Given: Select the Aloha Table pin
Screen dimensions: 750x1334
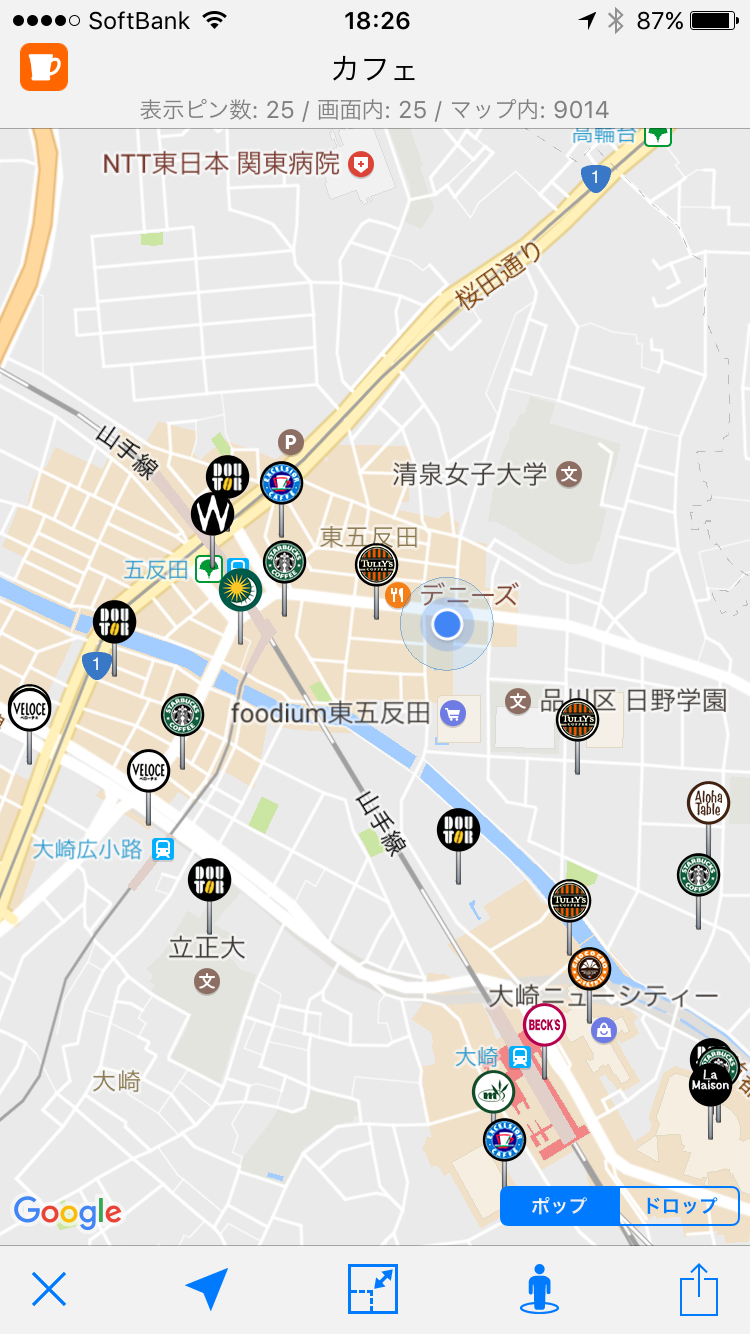Looking at the screenshot, I should 708,802.
